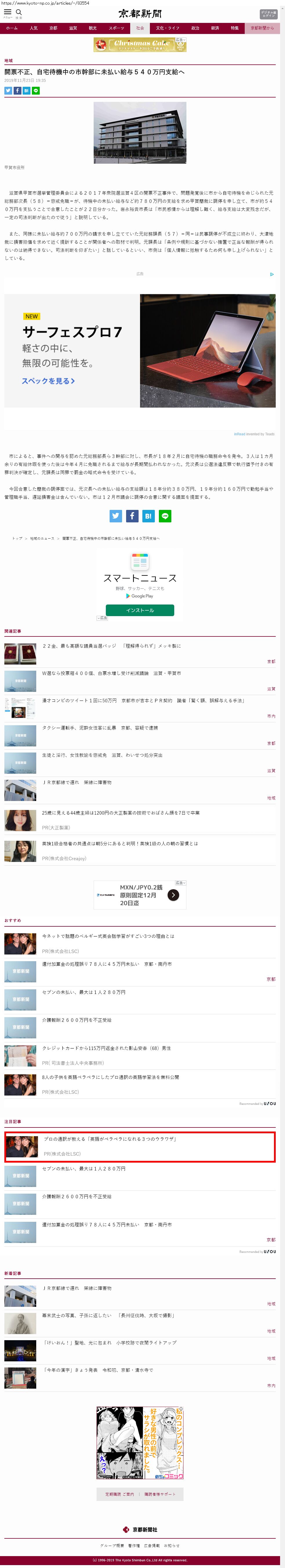Switch to the 経済 tab
Viewport: 285px width, 1568px height.
click(x=215, y=28)
